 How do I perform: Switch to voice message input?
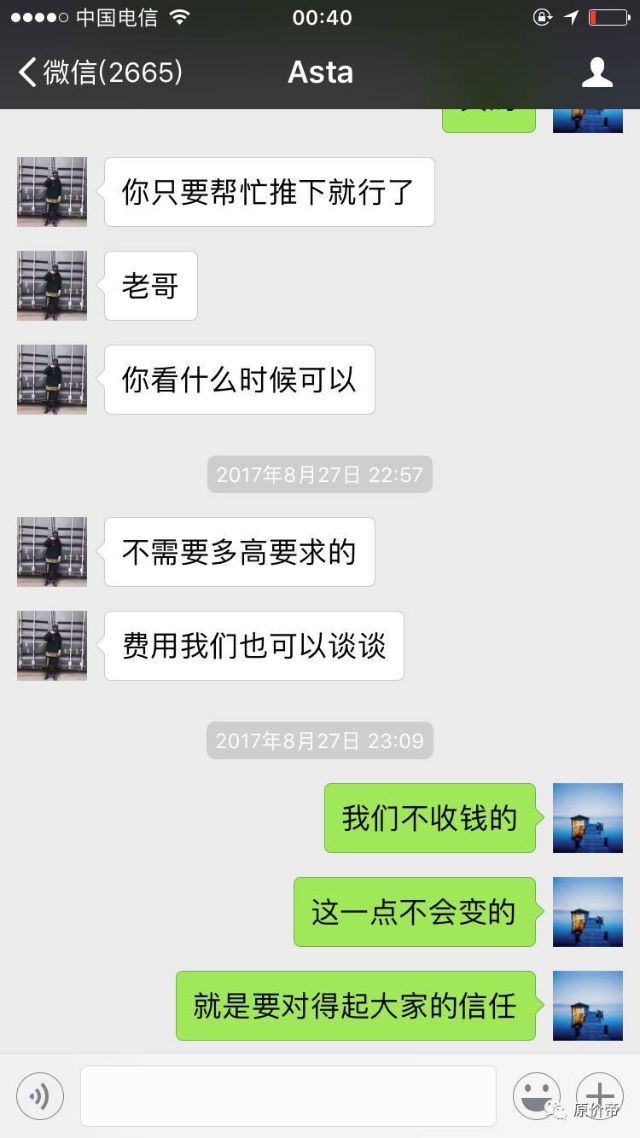click(39, 1096)
